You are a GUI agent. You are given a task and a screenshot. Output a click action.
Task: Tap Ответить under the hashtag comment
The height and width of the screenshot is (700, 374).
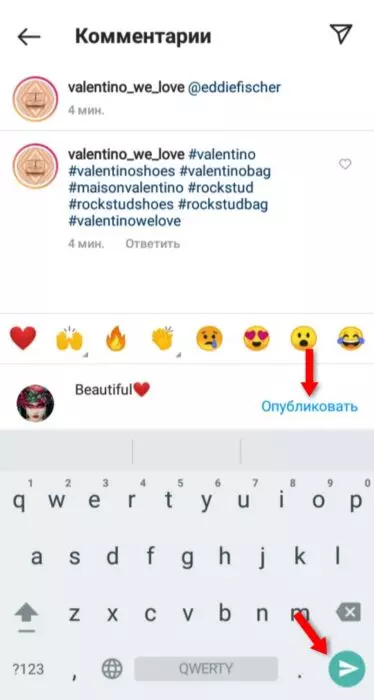click(153, 244)
